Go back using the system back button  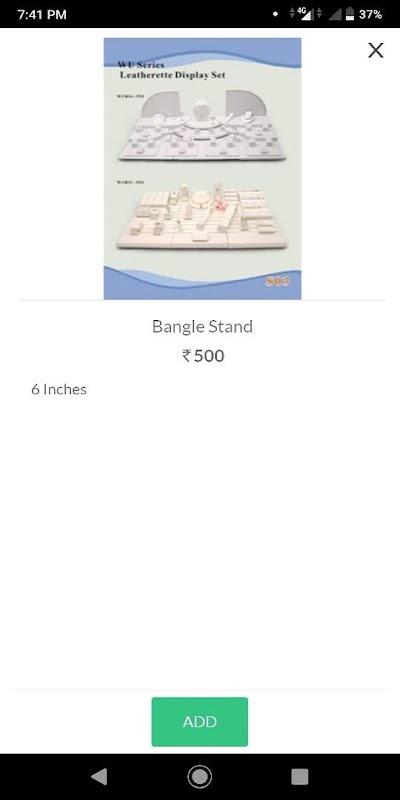[x=99, y=777]
